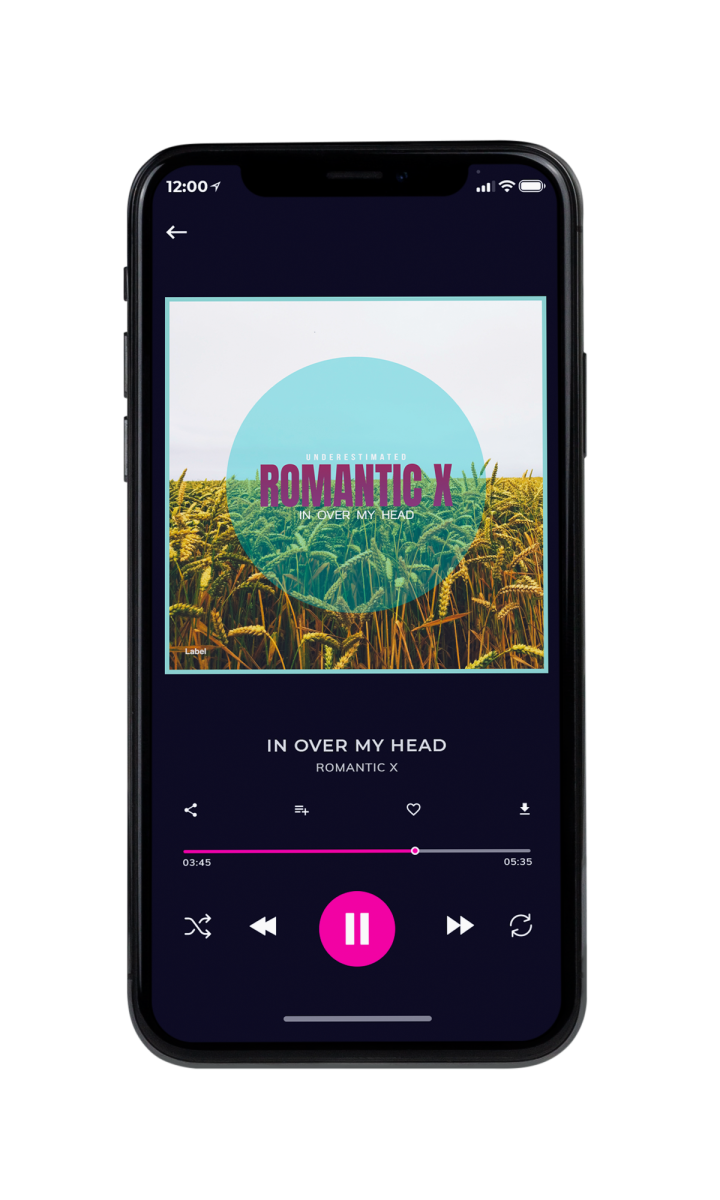Add this track to a playlist
Screen dimensions: 720x1200
tap(301, 810)
